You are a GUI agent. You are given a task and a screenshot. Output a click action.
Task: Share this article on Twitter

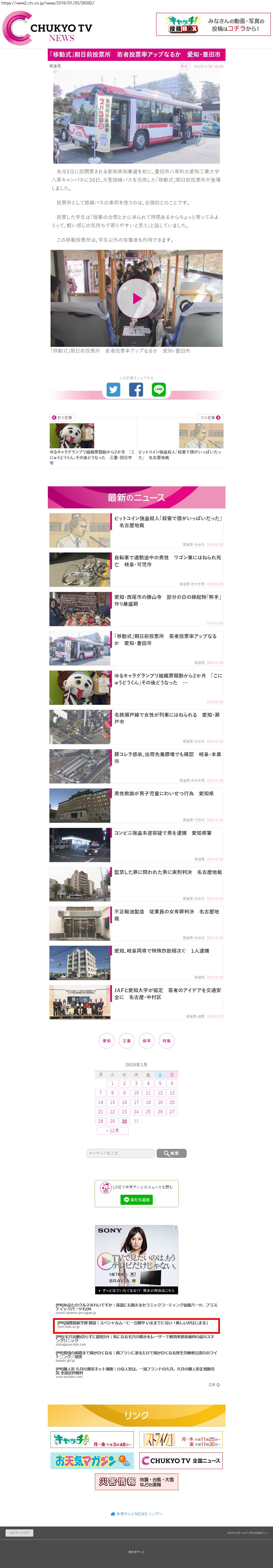tap(114, 390)
